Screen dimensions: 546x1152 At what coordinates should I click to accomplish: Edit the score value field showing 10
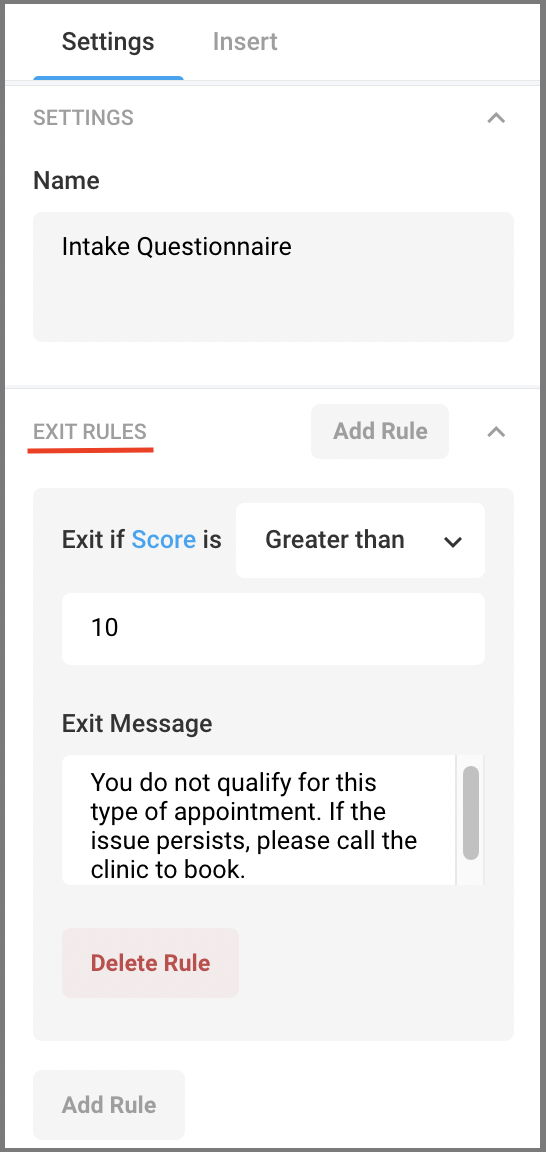point(273,629)
